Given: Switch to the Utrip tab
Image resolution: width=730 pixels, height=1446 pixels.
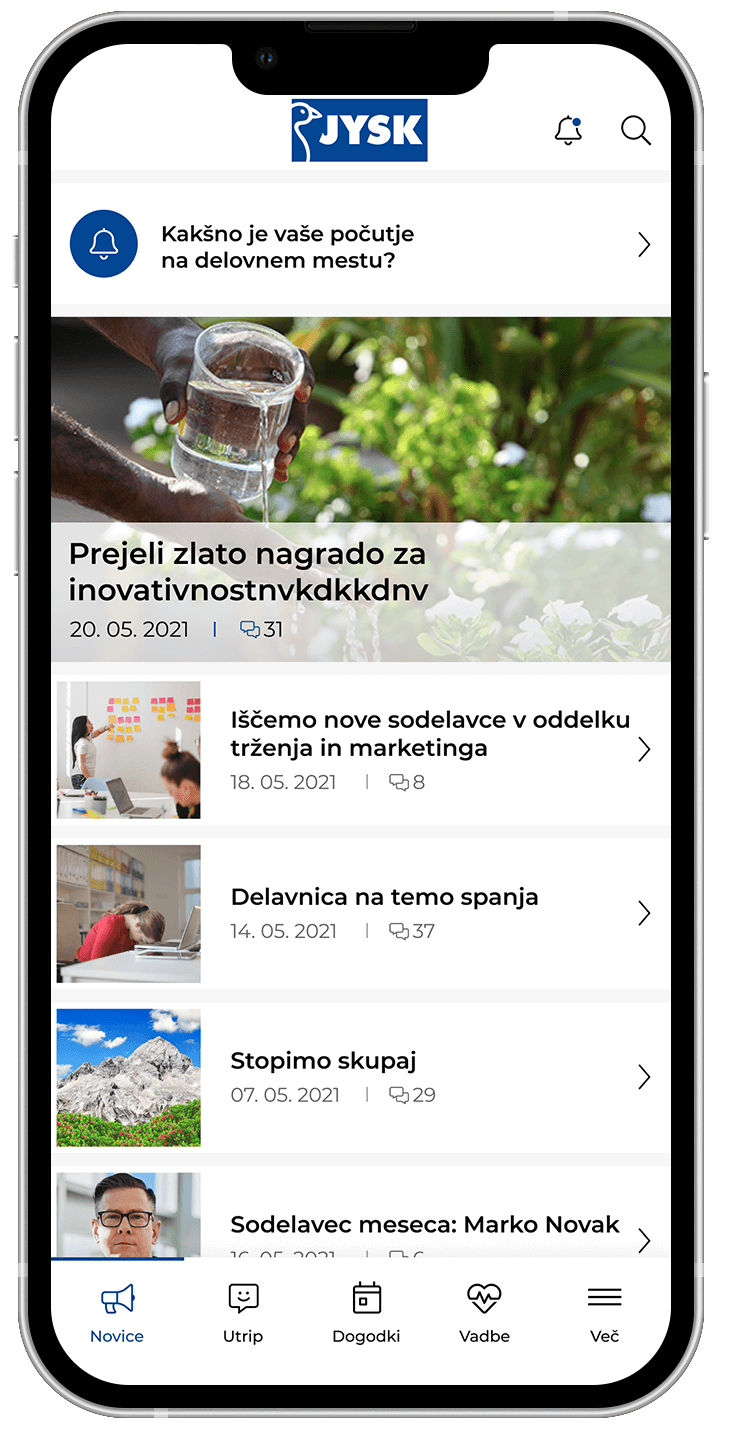Looking at the screenshot, I should [x=243, y=1313].
